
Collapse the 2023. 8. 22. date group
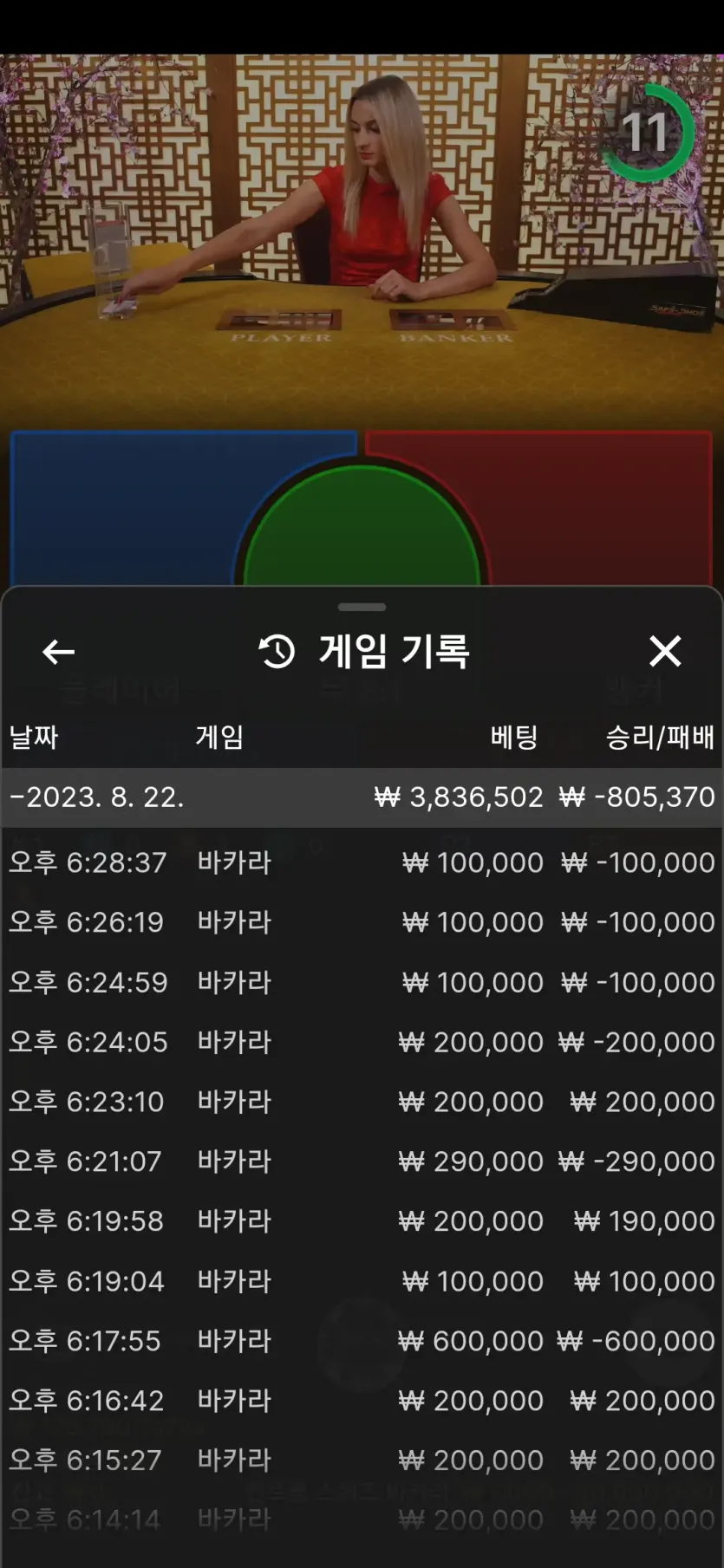coord(362,797)
